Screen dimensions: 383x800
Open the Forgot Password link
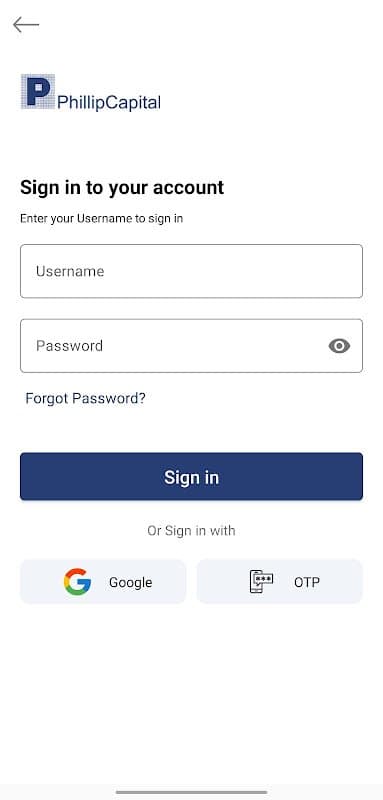[85, 398]
